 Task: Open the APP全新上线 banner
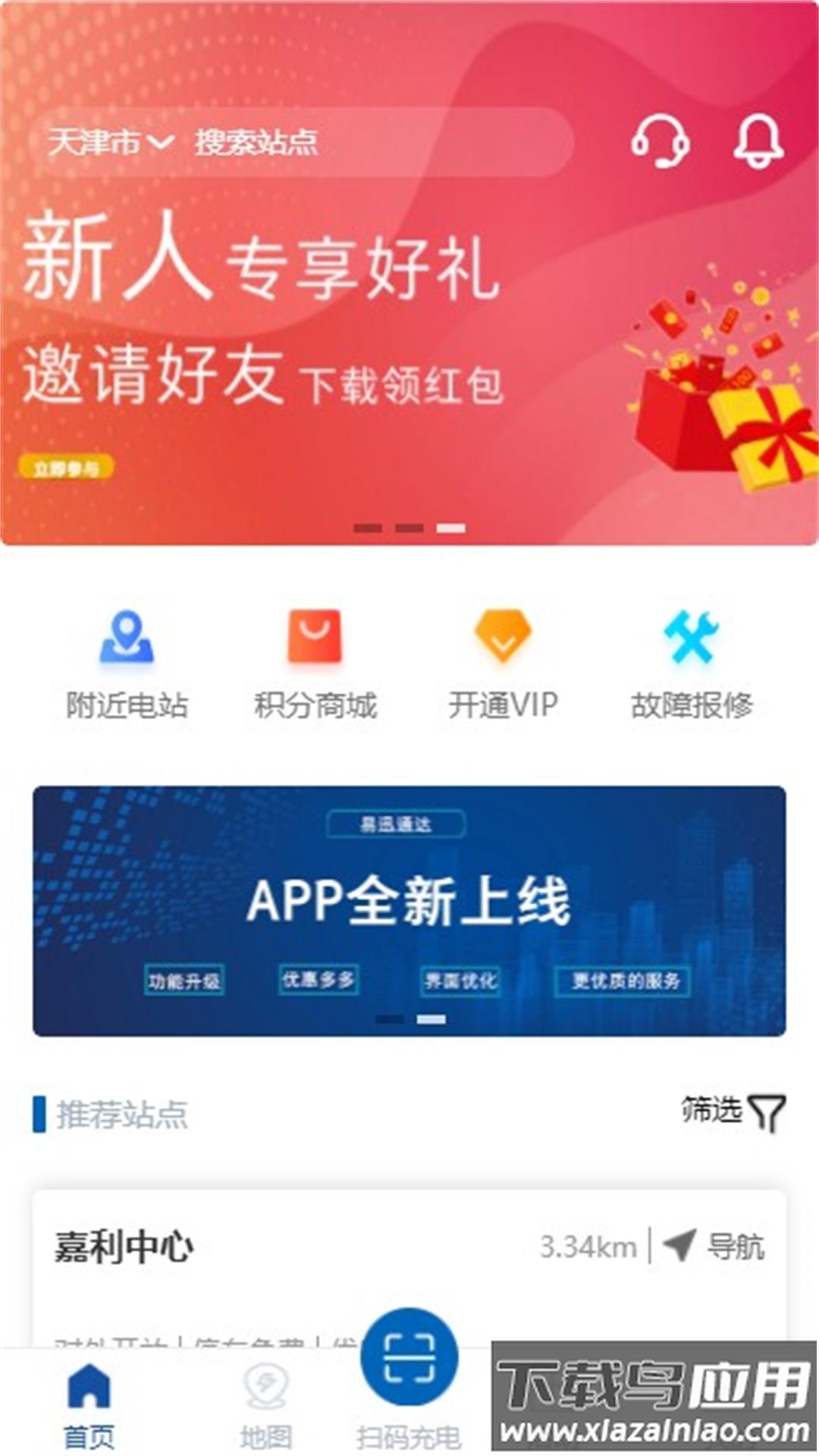coord(409,910)
